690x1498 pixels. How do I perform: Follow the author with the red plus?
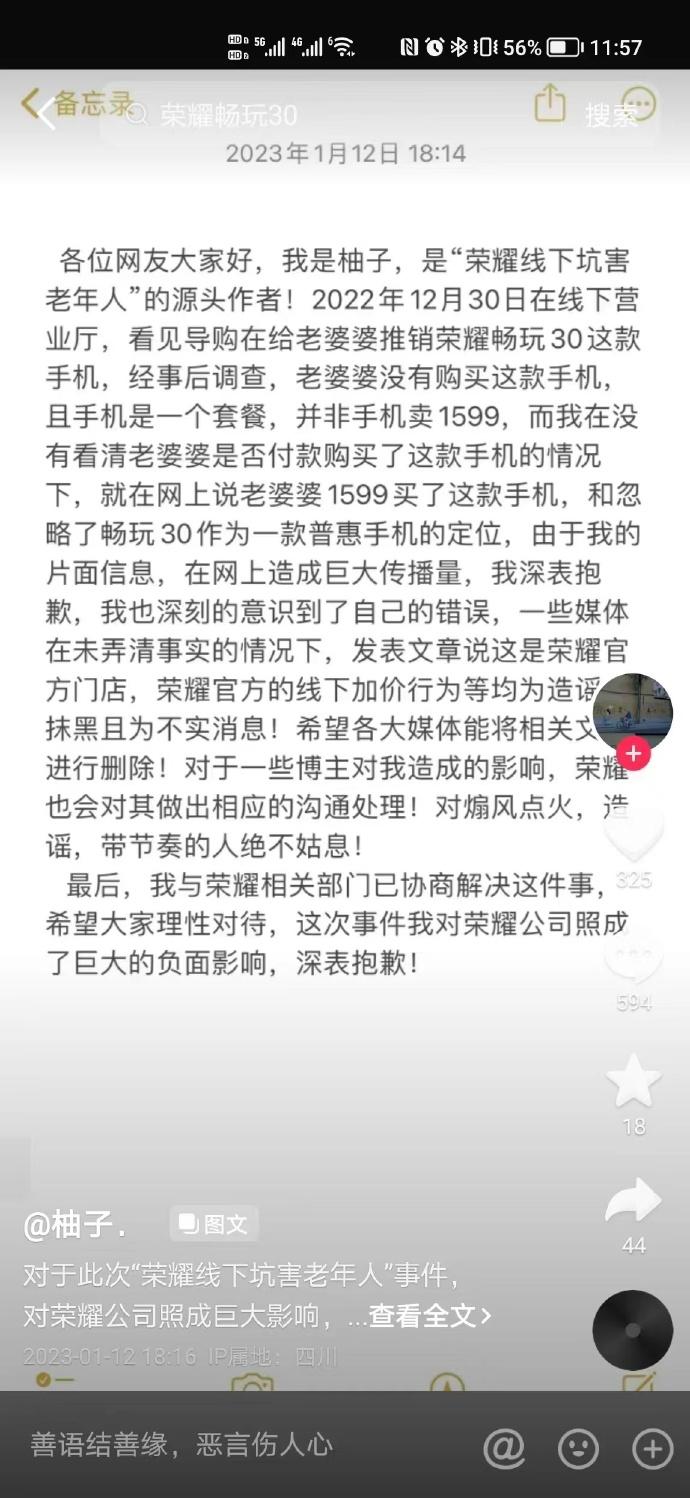(x=633, y=754)
